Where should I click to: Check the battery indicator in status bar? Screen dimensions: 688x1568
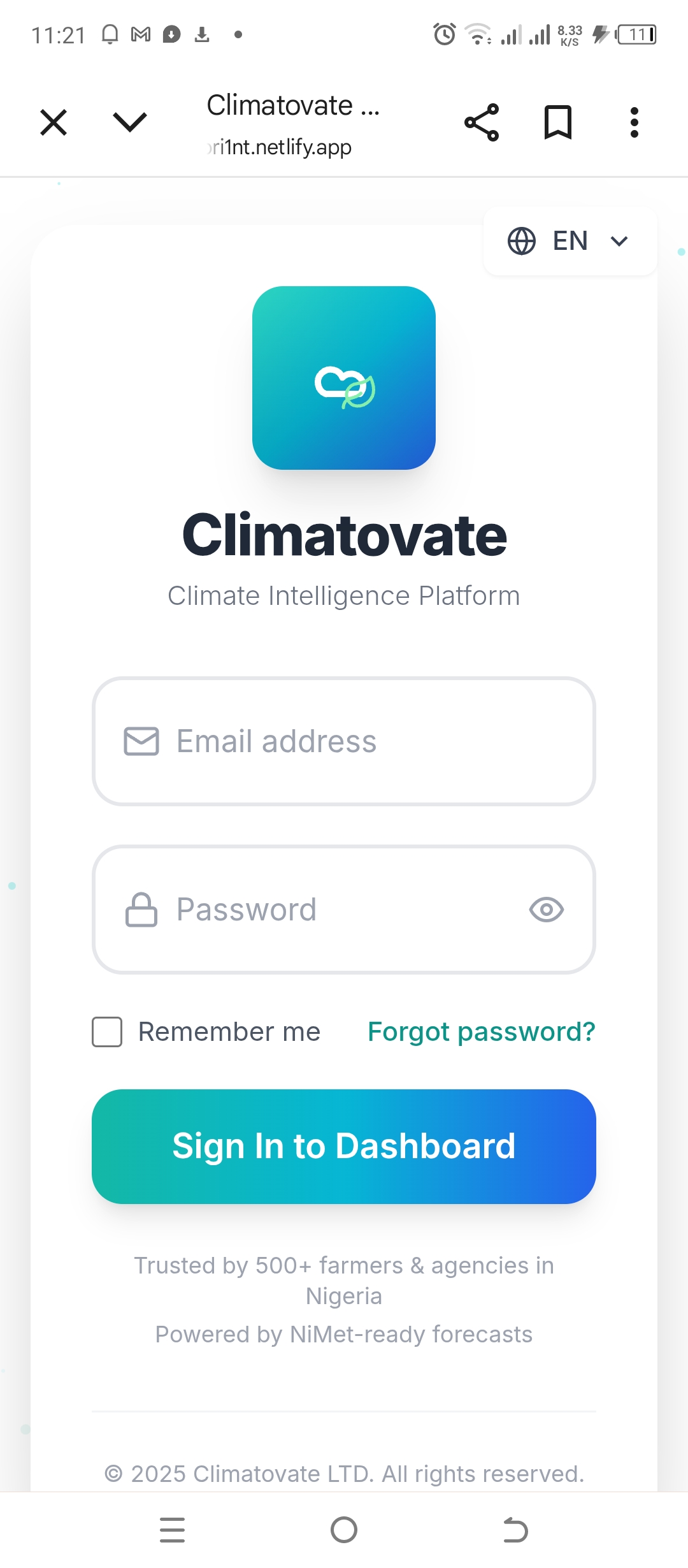click(635, 35)
